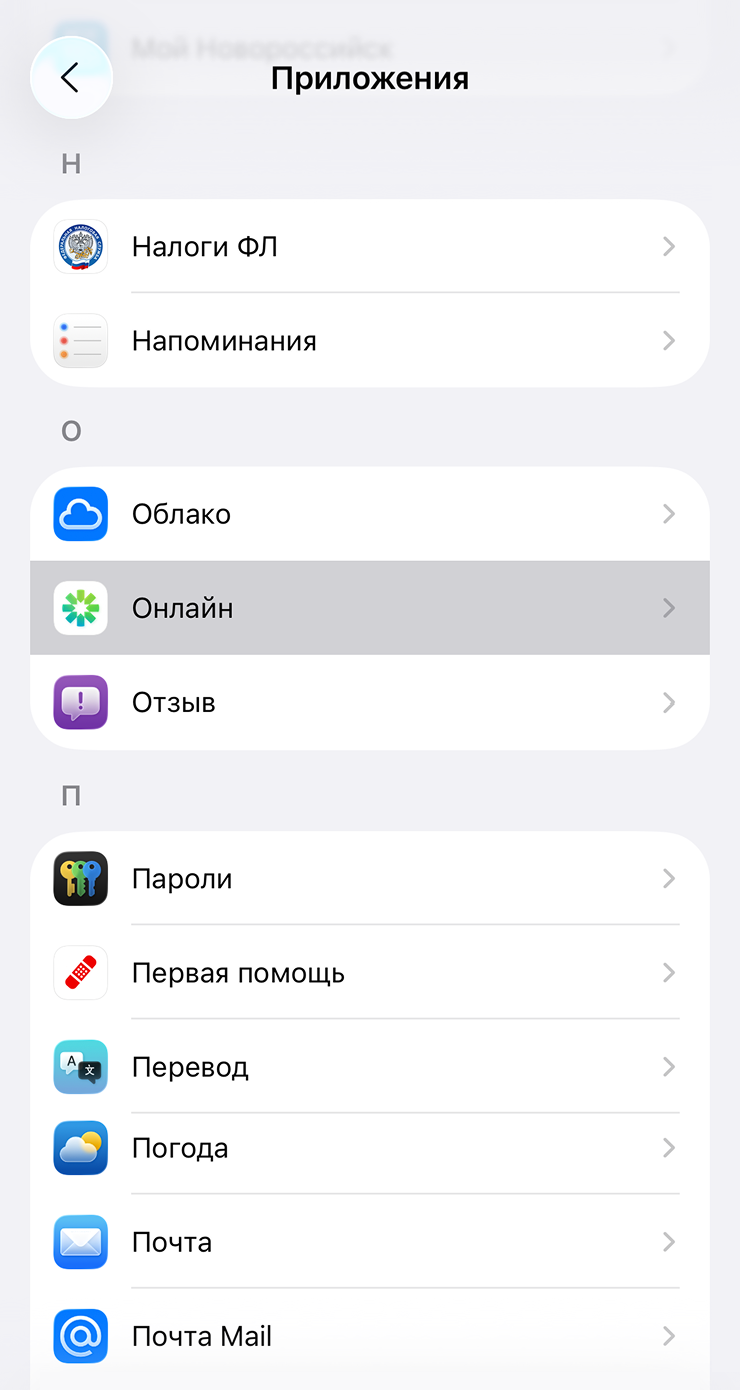Open Напоминания settings row
Image resolution: width=740 pixels, height=1390 pixels.
(x=370, y=341)
